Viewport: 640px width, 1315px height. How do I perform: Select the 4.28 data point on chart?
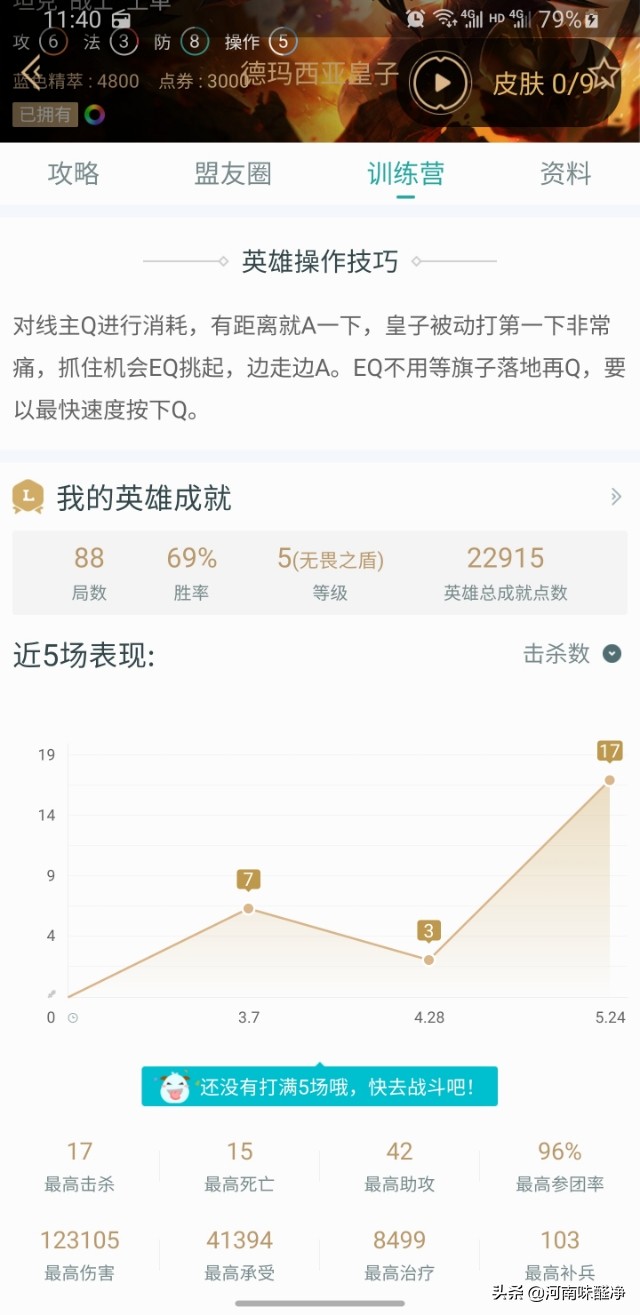tap(429, 959)
